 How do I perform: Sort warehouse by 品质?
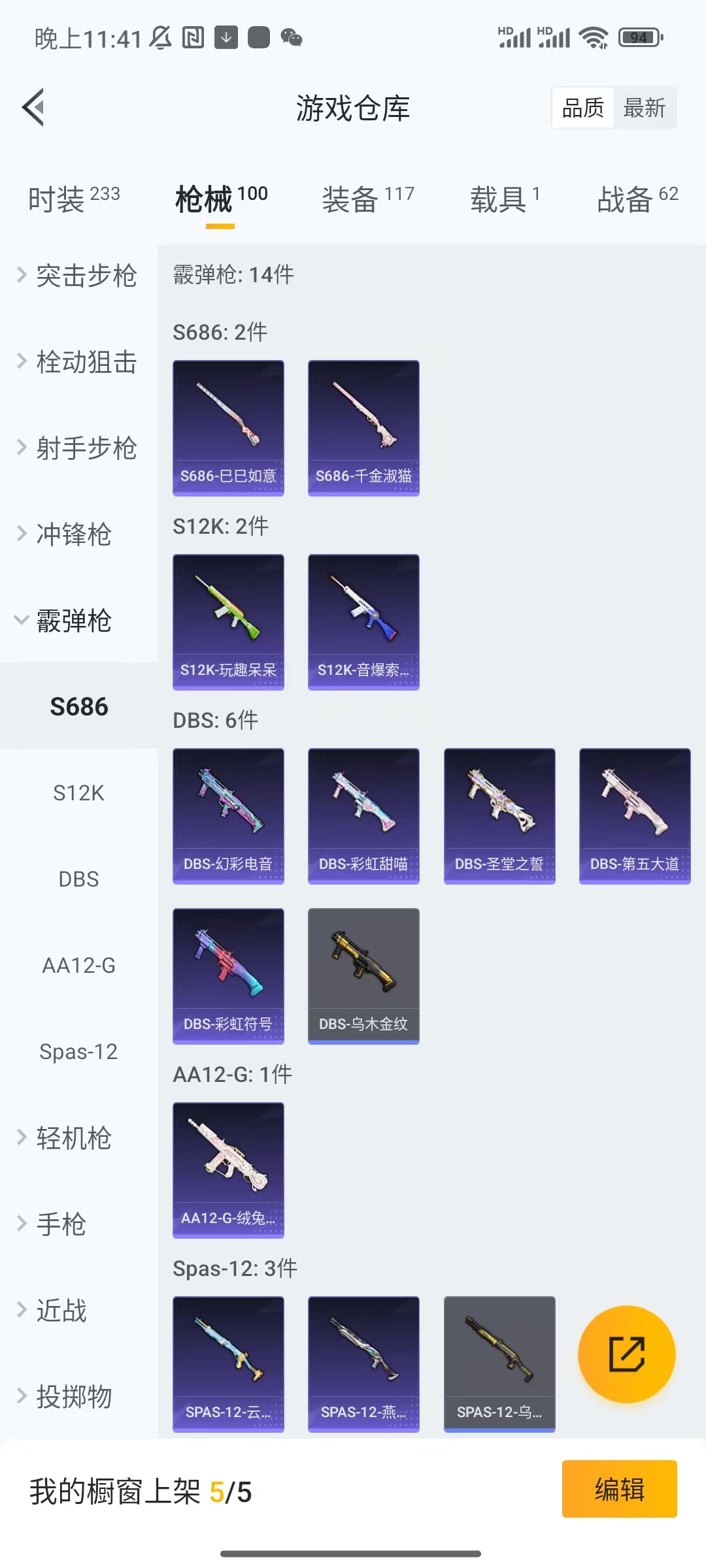click(x=582, y=108)
